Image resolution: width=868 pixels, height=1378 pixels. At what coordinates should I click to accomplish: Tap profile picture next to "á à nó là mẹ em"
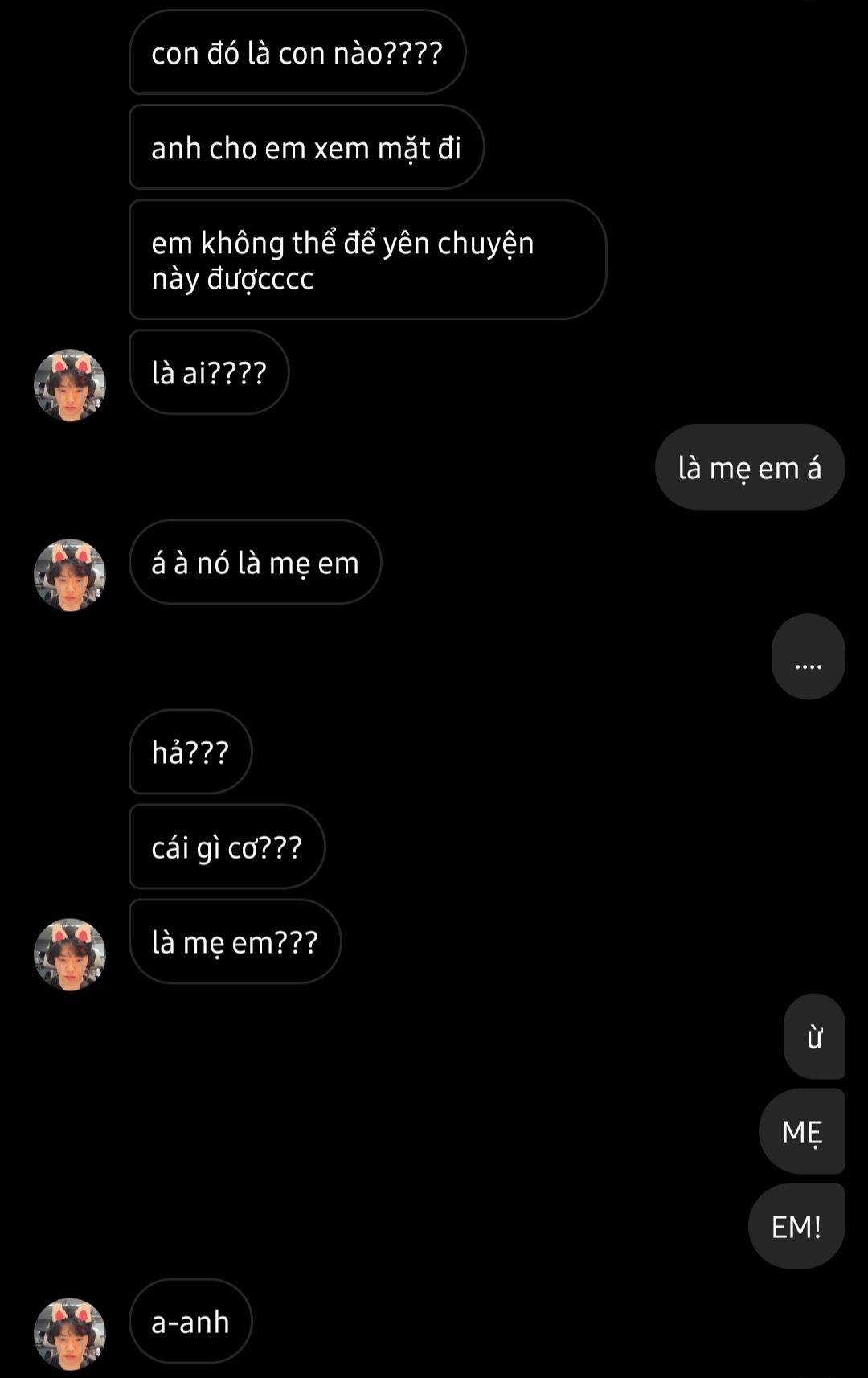[x=70, y=575]
